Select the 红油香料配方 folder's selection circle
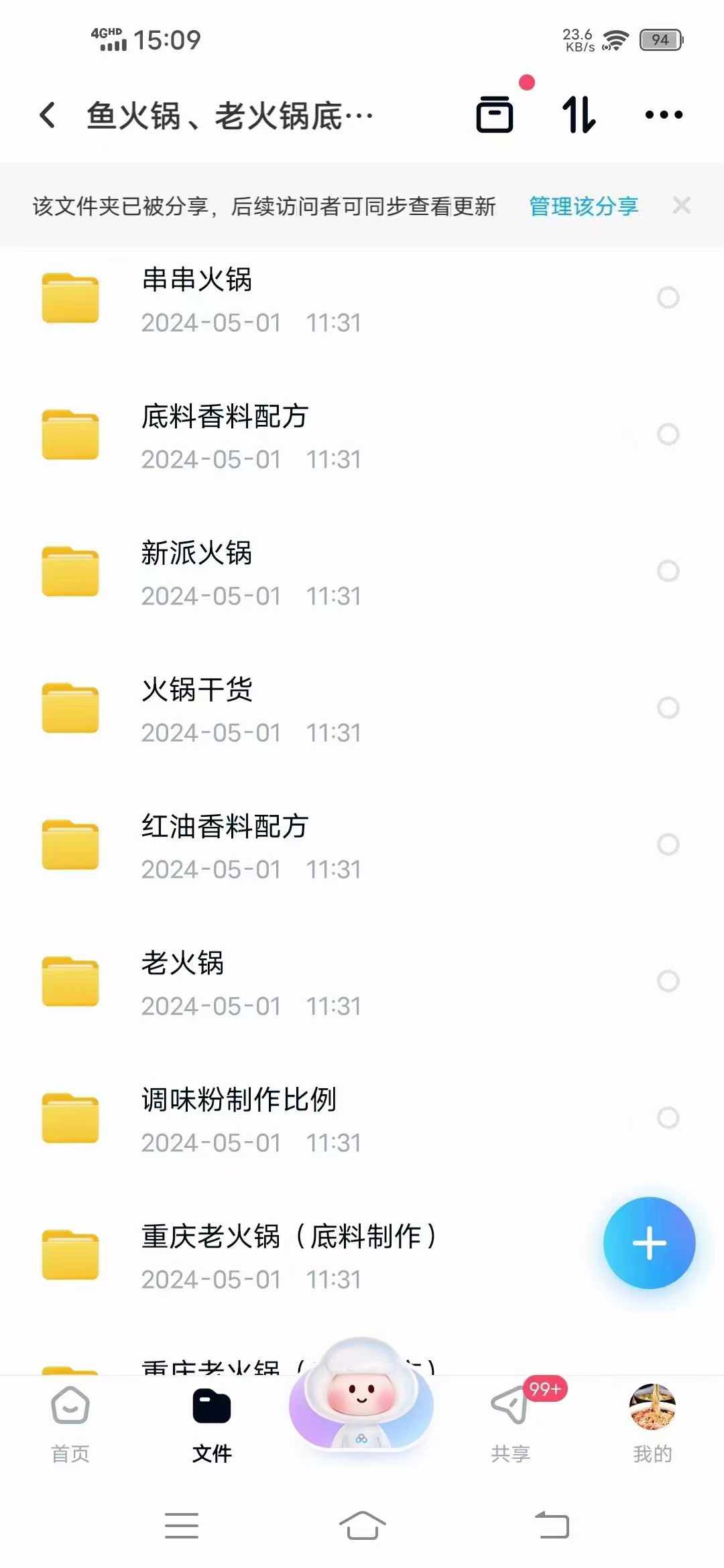Viewport: 724px width, 1568px height. pyautogui.click(x=668, y=844)
